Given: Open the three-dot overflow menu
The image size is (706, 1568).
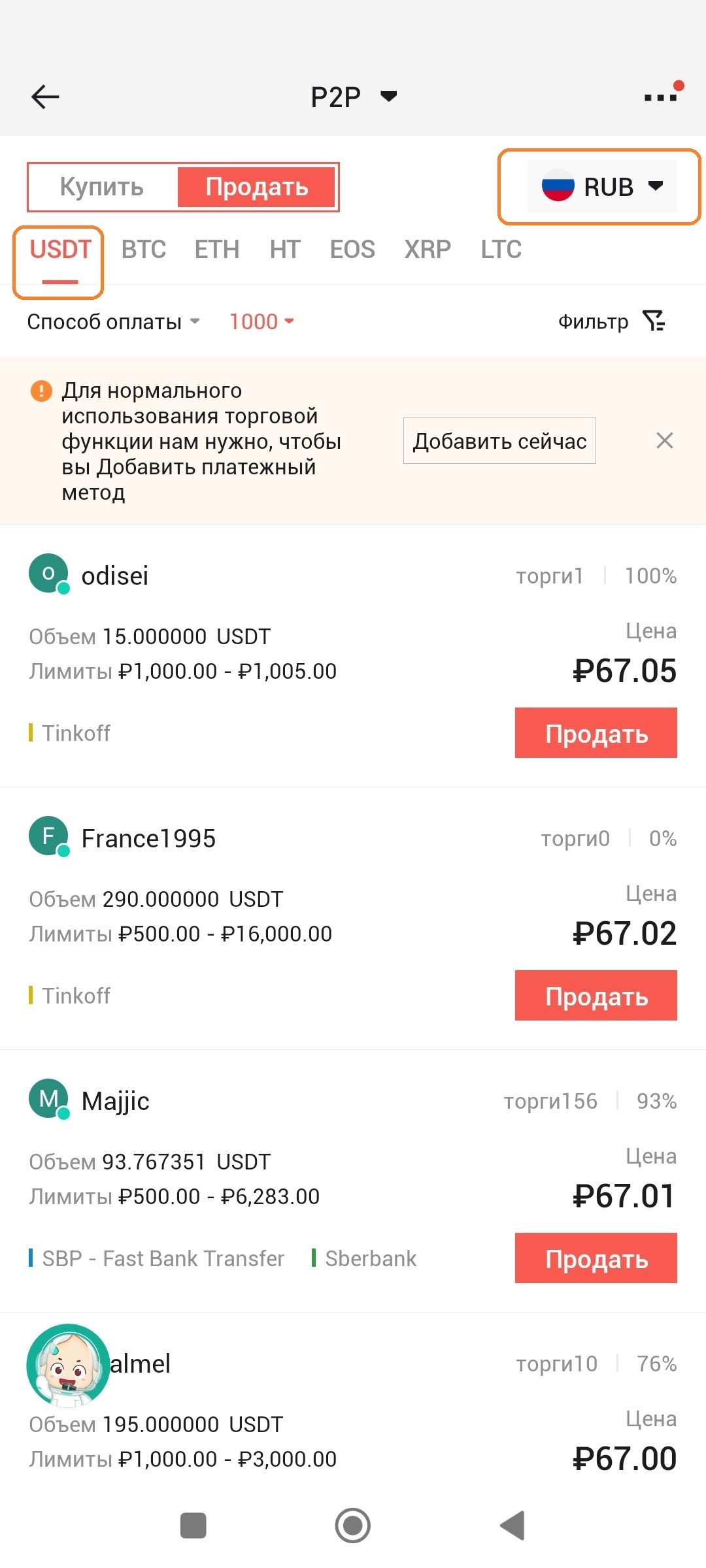Looking at the screenshot, I should 660,97.
